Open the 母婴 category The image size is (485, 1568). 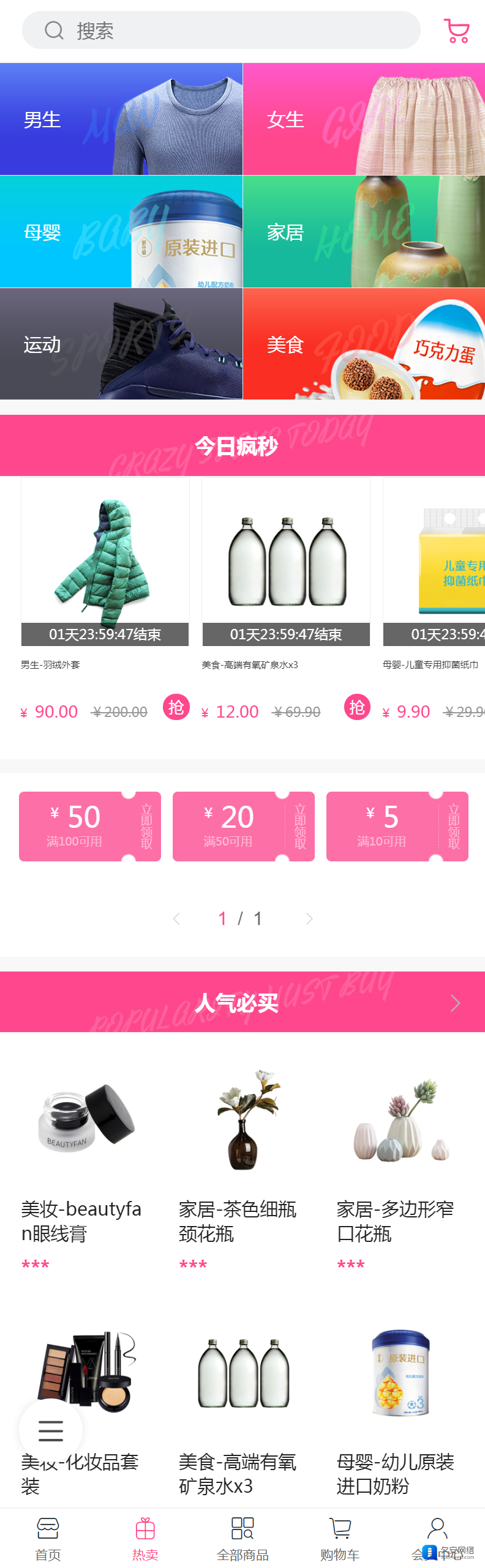click(x=121, y=232)
